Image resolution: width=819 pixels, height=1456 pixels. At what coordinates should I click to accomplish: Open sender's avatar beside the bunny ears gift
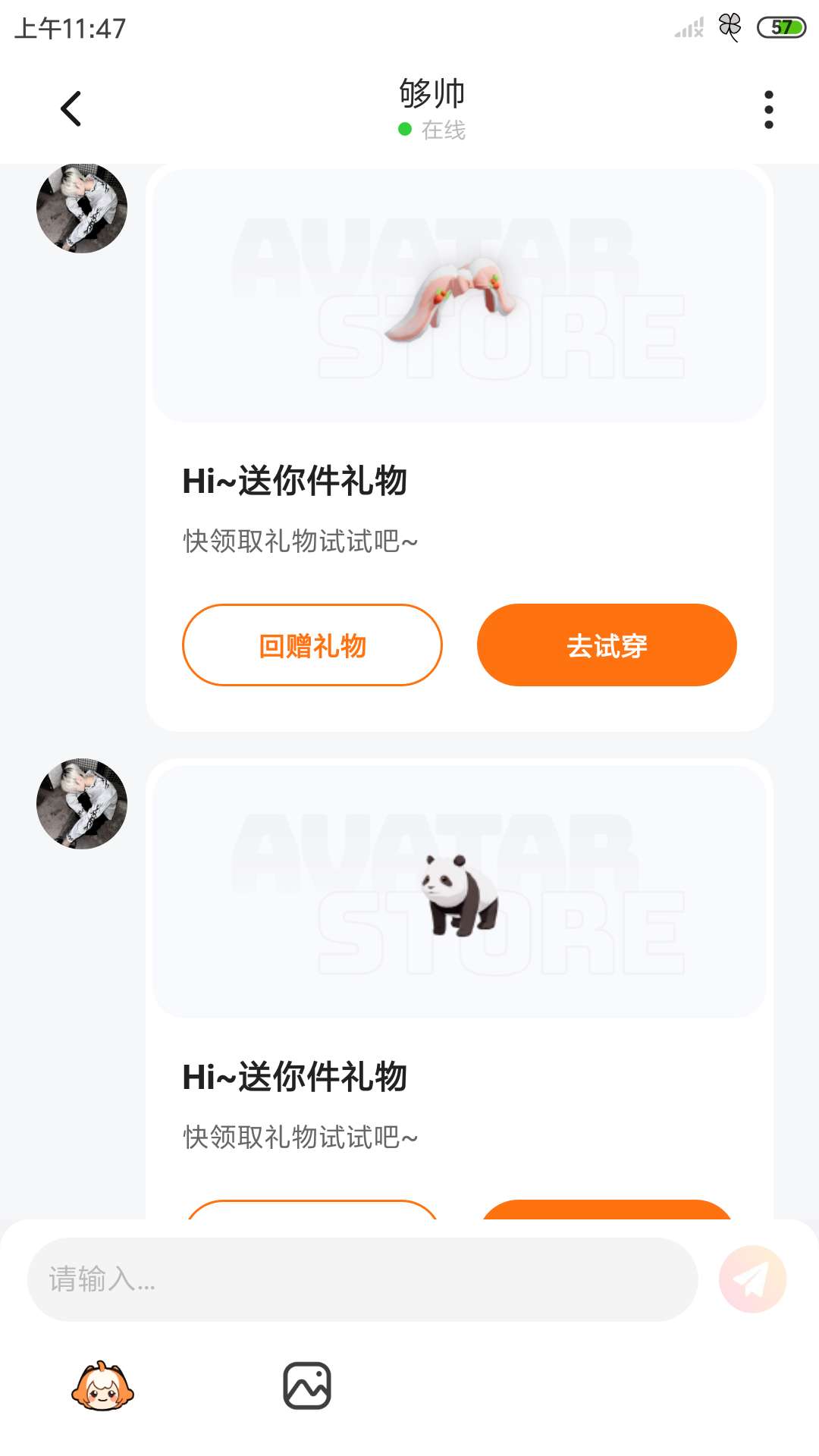point(82,208)
